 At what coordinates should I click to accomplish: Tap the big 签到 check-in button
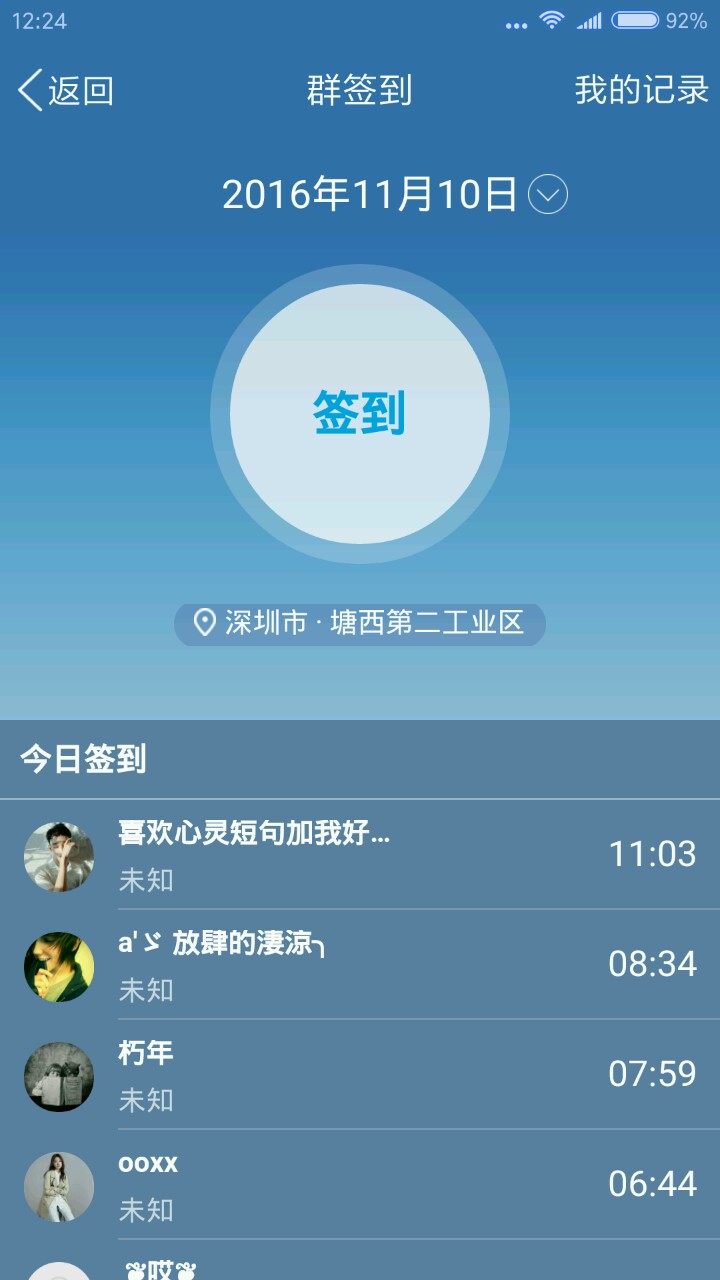pyautogui.click(x=360, y=414)
